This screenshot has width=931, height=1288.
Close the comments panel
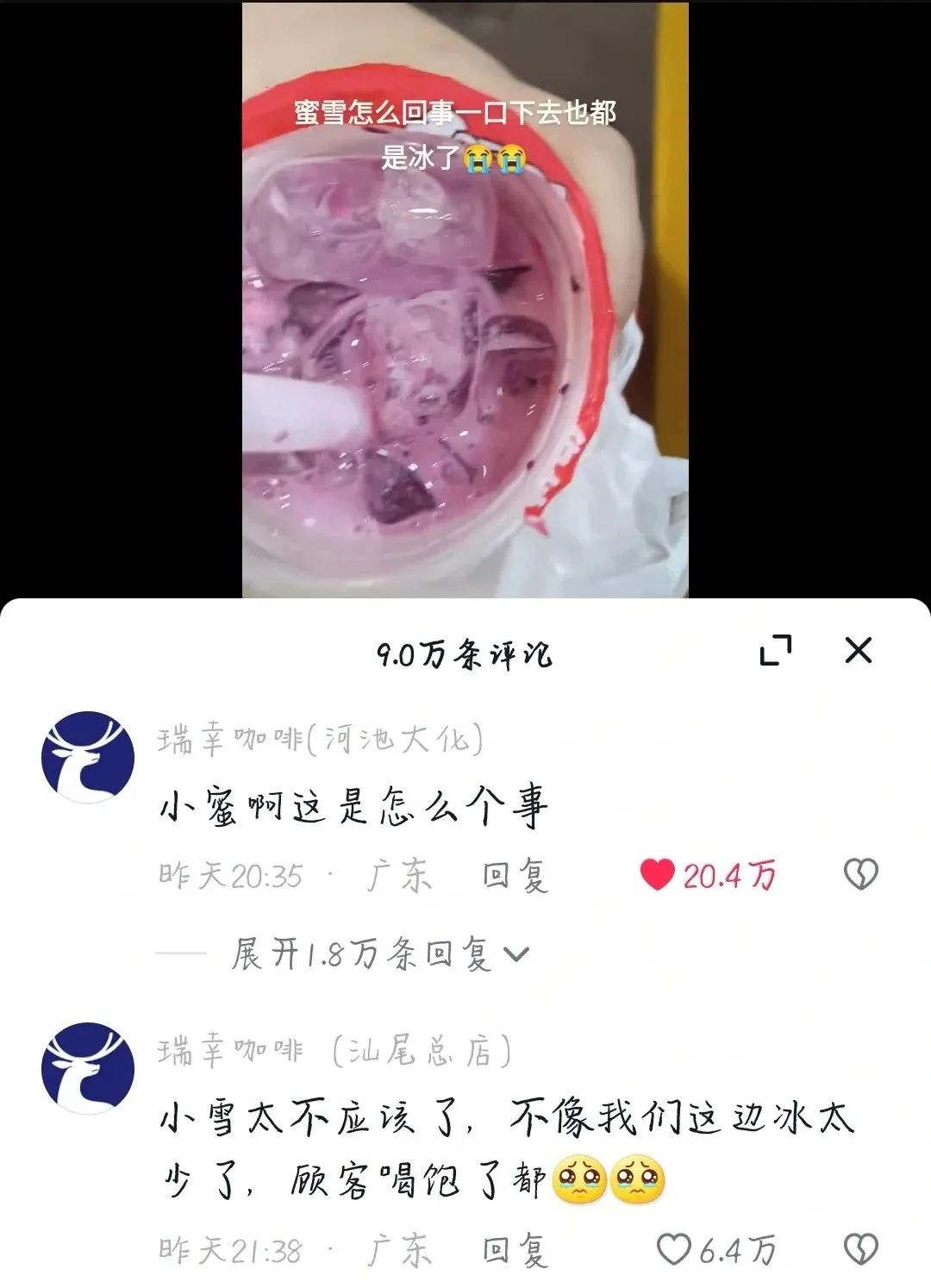click(x=859, y=650)
